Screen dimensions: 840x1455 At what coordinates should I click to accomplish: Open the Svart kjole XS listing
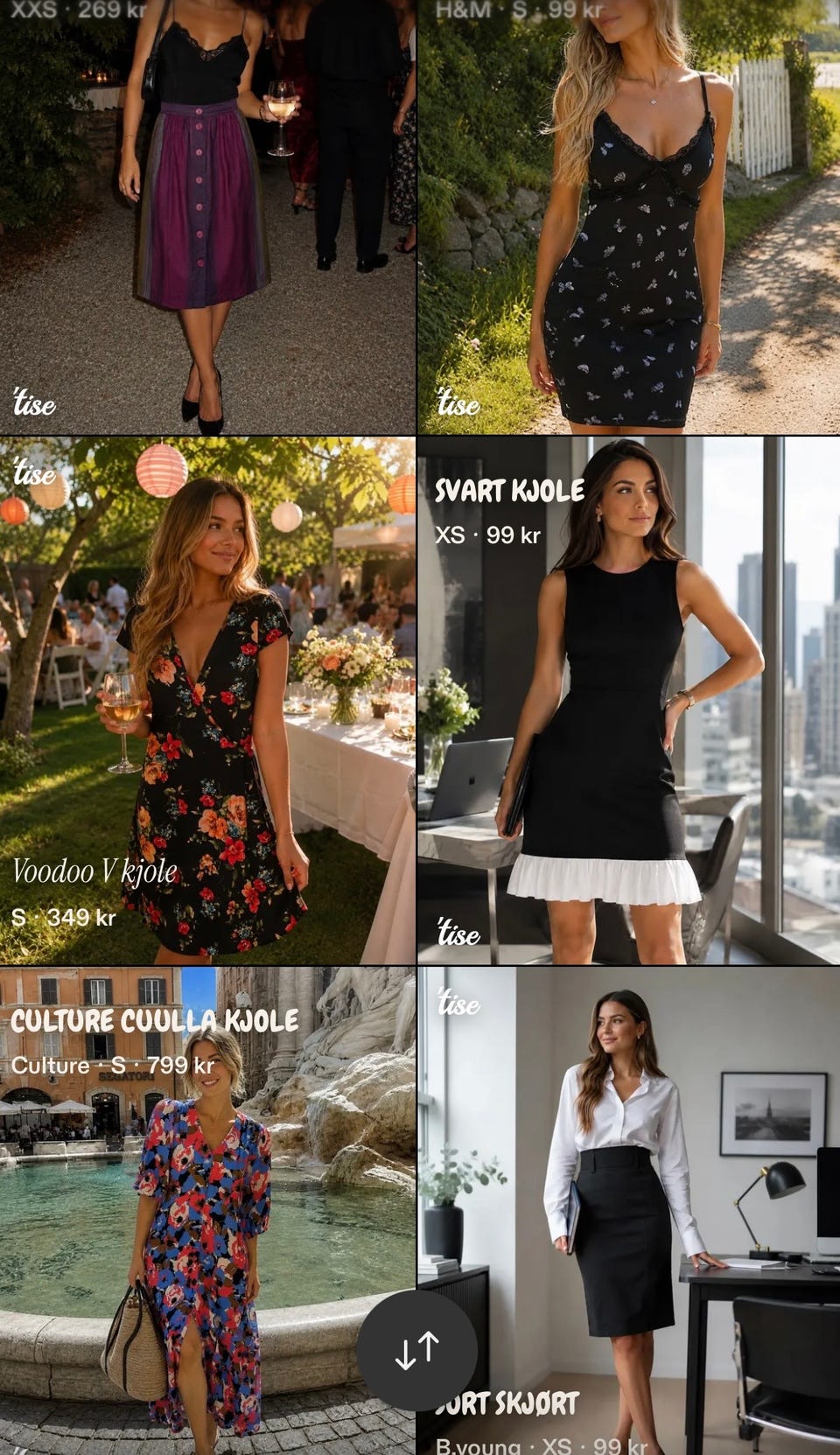click(x=629, y=701)
